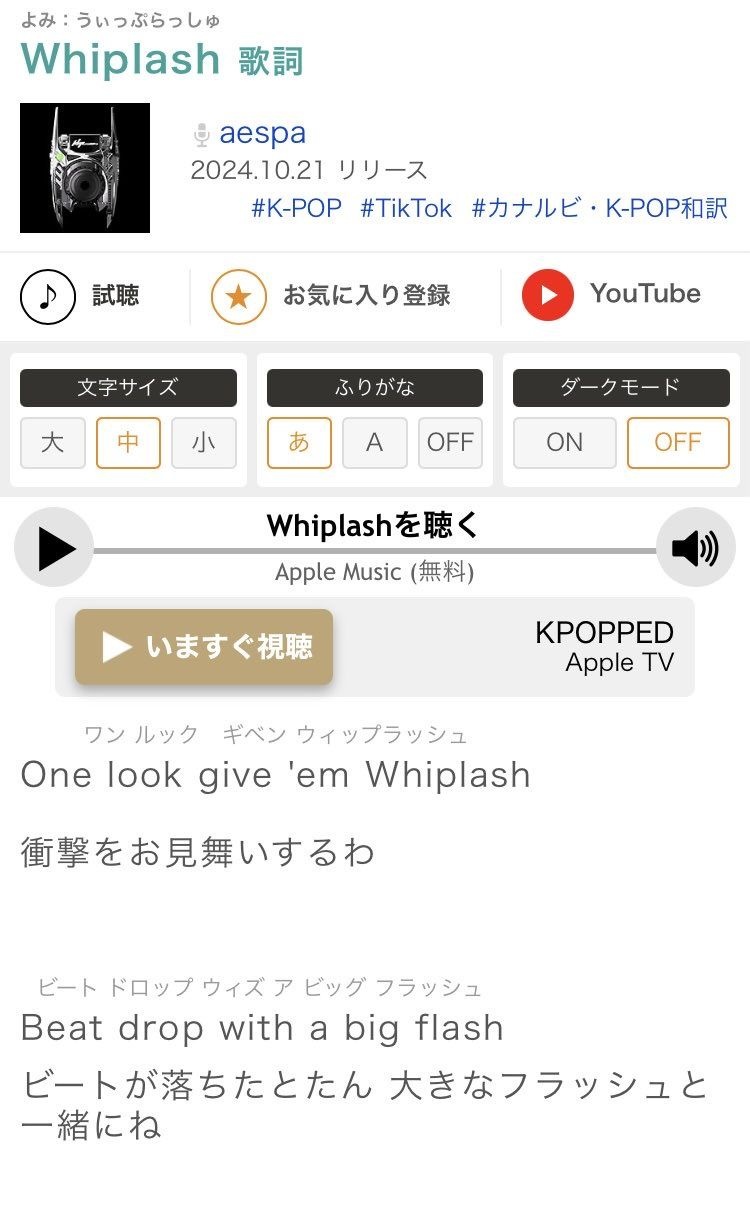The width and height of the screenshot is (750, 1206).
Task: Open the #K-POP hashtag
Action: pos(296,208)
